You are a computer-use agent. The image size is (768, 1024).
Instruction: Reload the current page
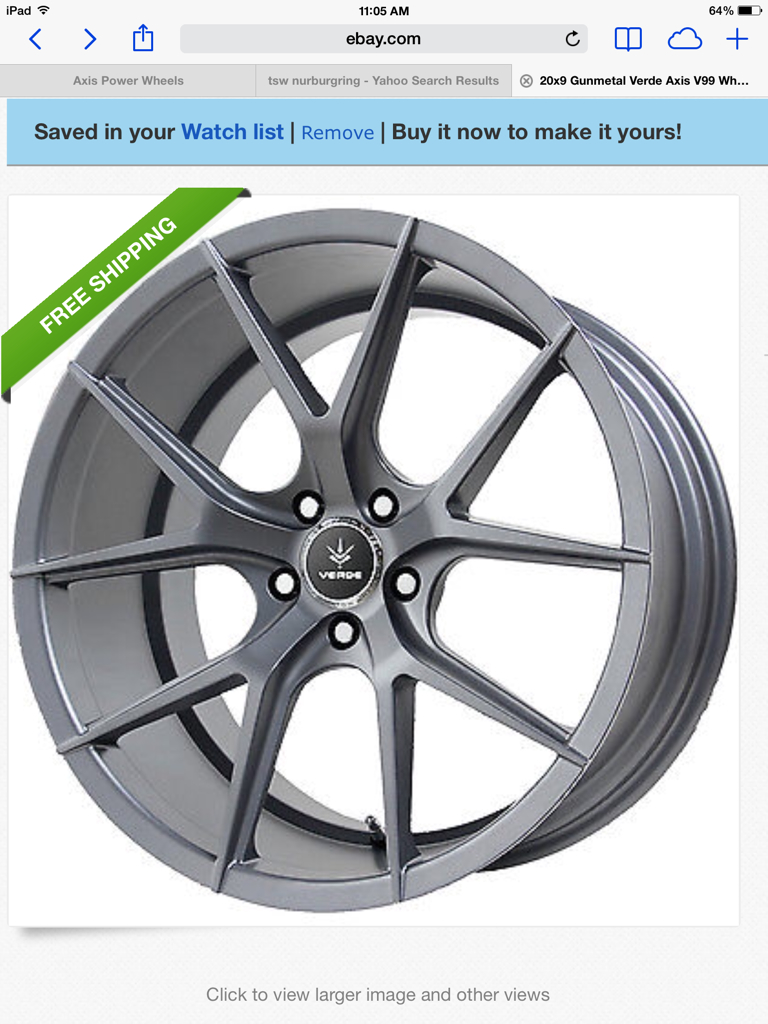click(572, 39)
